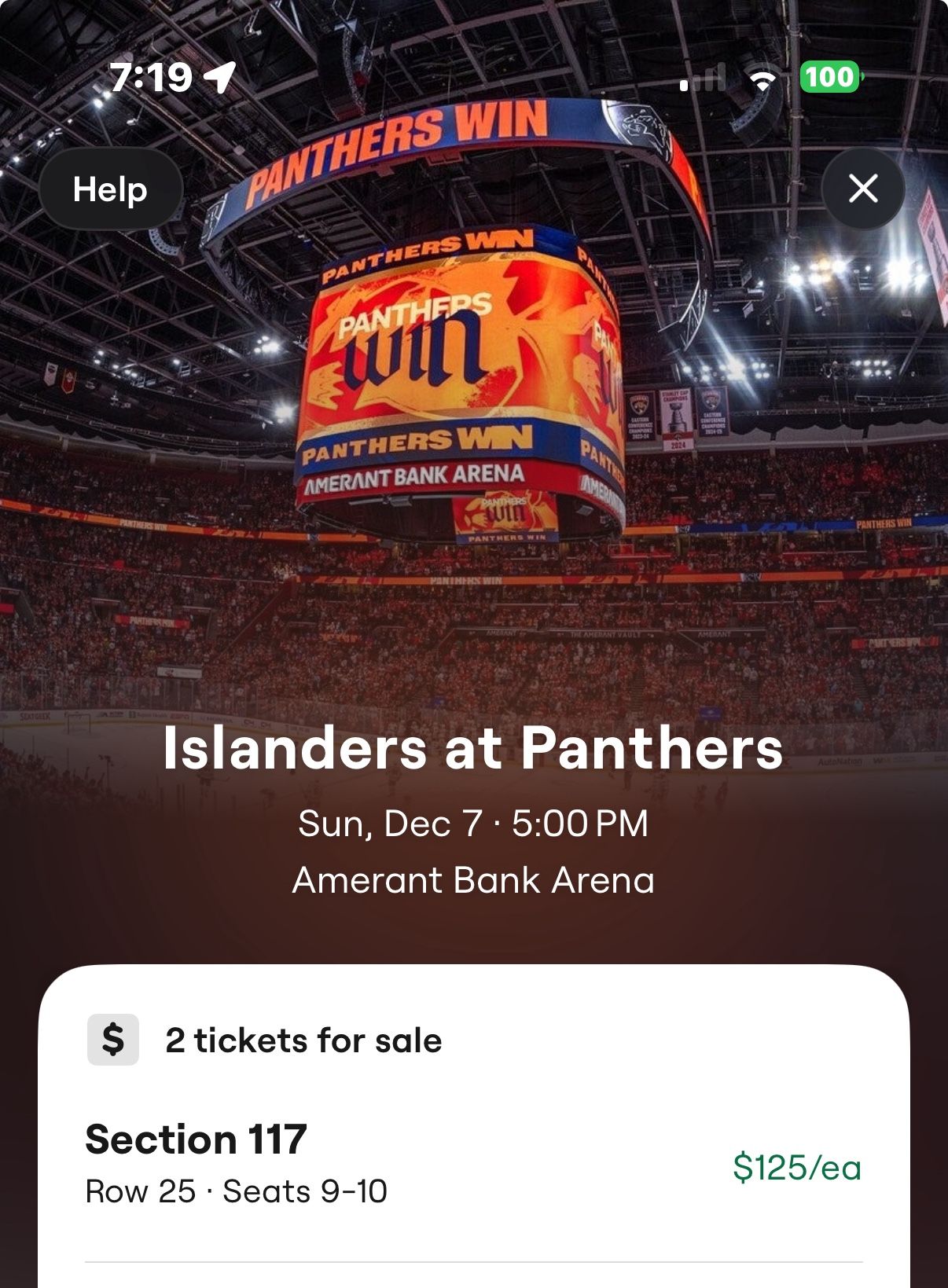
Task: Tap the Wi-Fi icon in the status bar
Action: click(761, 79)
